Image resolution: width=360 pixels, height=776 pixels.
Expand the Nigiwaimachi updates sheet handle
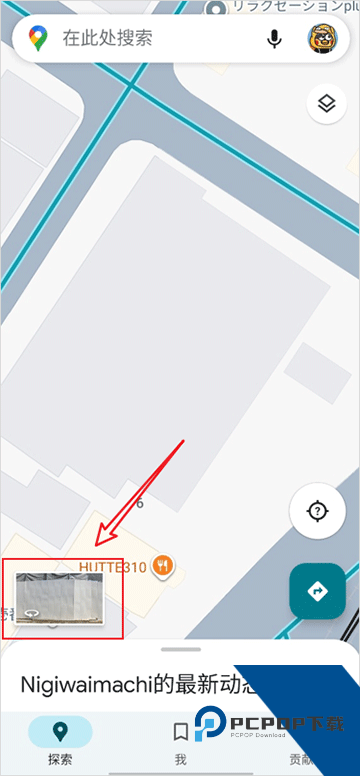(181, 649)
